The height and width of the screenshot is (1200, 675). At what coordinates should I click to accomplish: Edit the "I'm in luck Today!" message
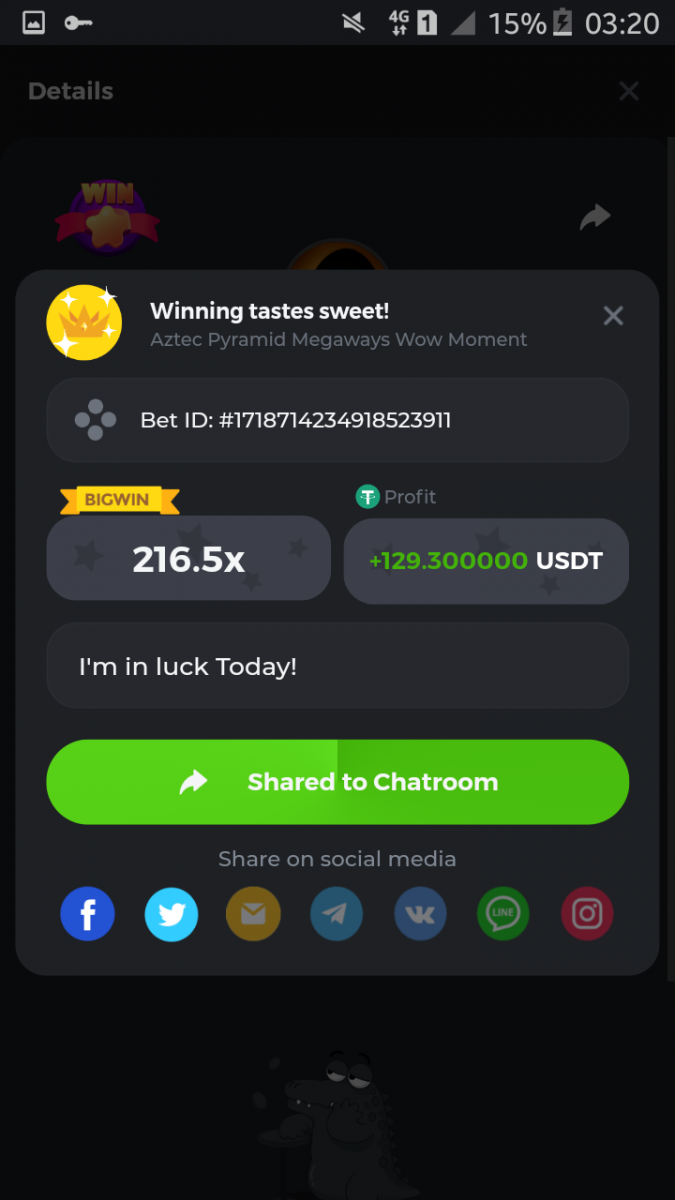pos(337,666)
